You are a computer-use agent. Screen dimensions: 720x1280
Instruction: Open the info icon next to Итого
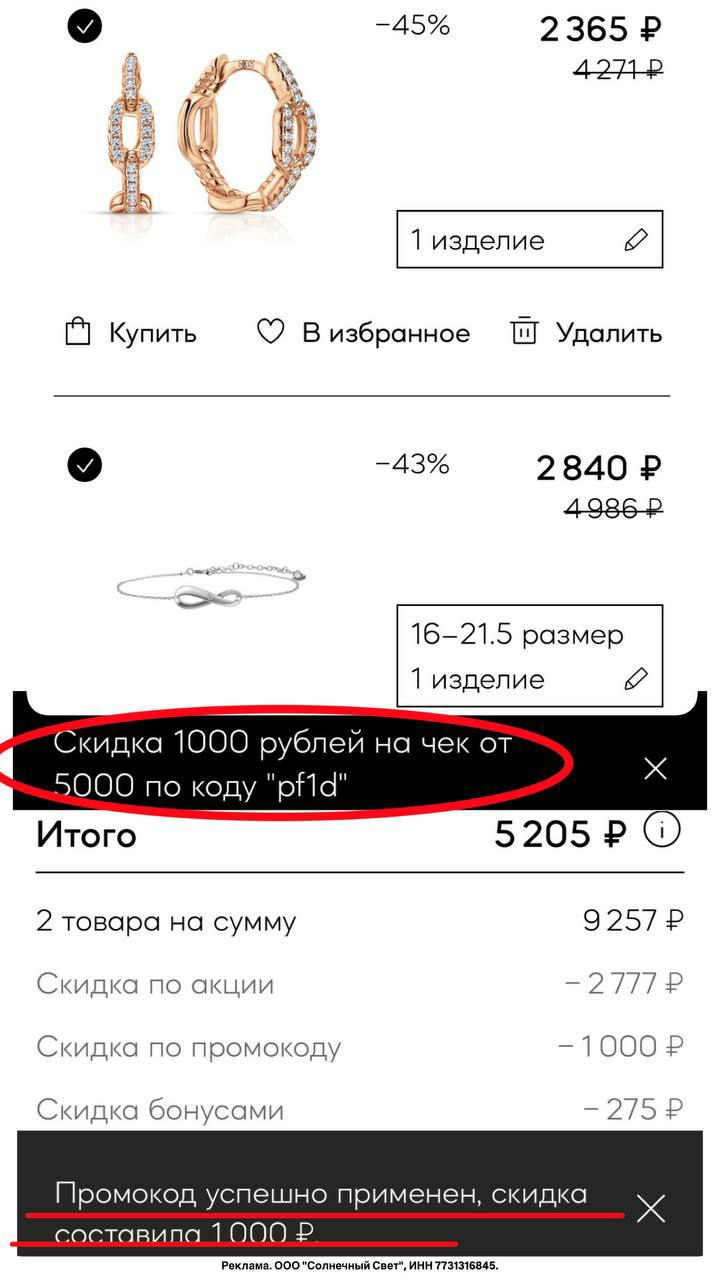point(662,830)
